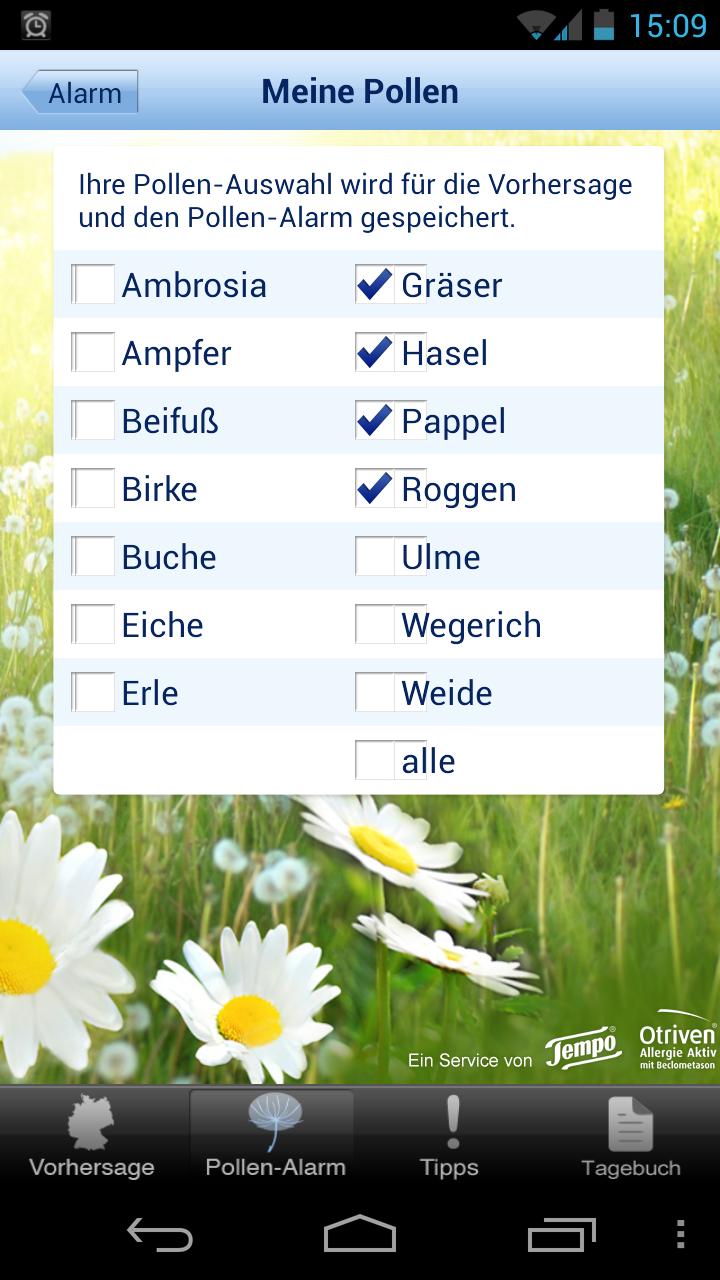This screenshot has width=720, height=1280.
Task: Enable Beifuß pollen checkbox
Action: (x=94, y=421)
